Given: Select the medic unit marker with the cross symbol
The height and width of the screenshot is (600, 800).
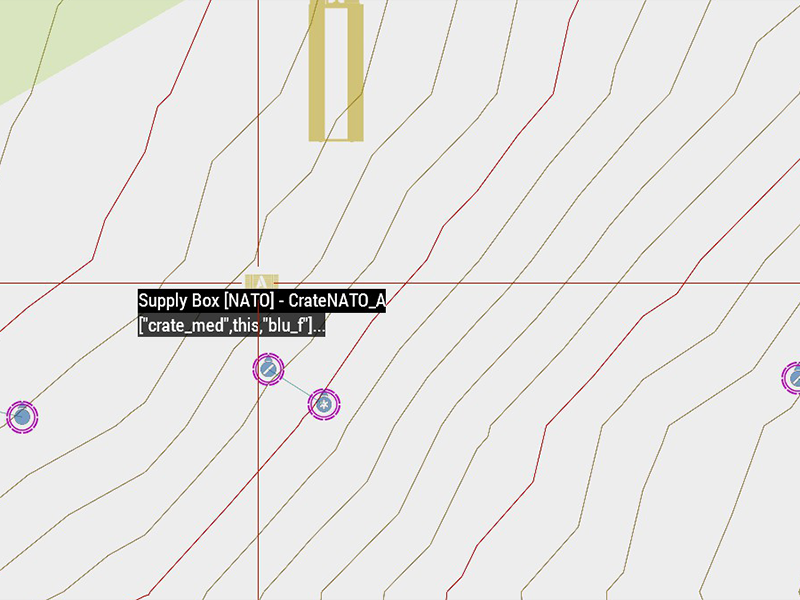Looking at the screenshot, I should [x=323, y=404].
